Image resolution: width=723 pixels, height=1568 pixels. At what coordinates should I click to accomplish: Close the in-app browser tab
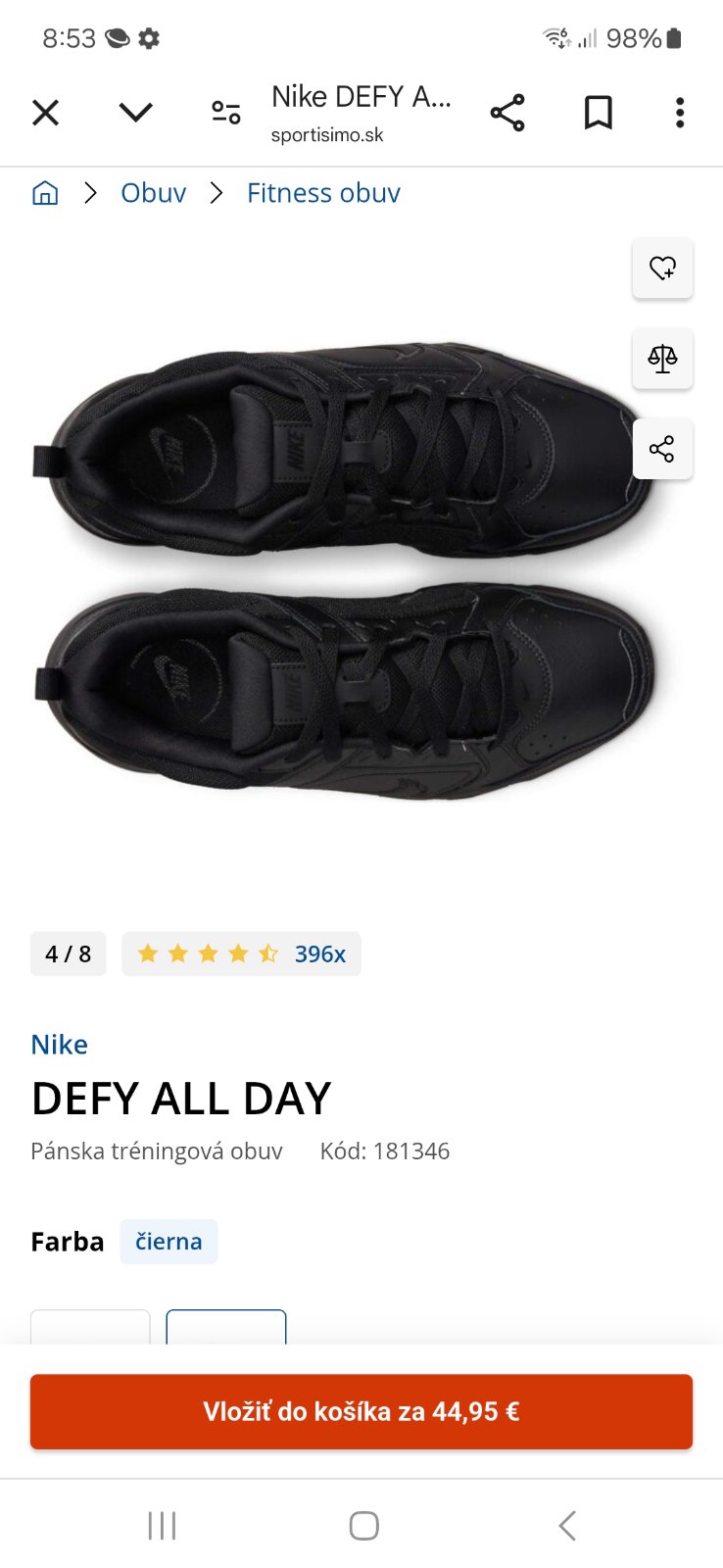point(46,113)
